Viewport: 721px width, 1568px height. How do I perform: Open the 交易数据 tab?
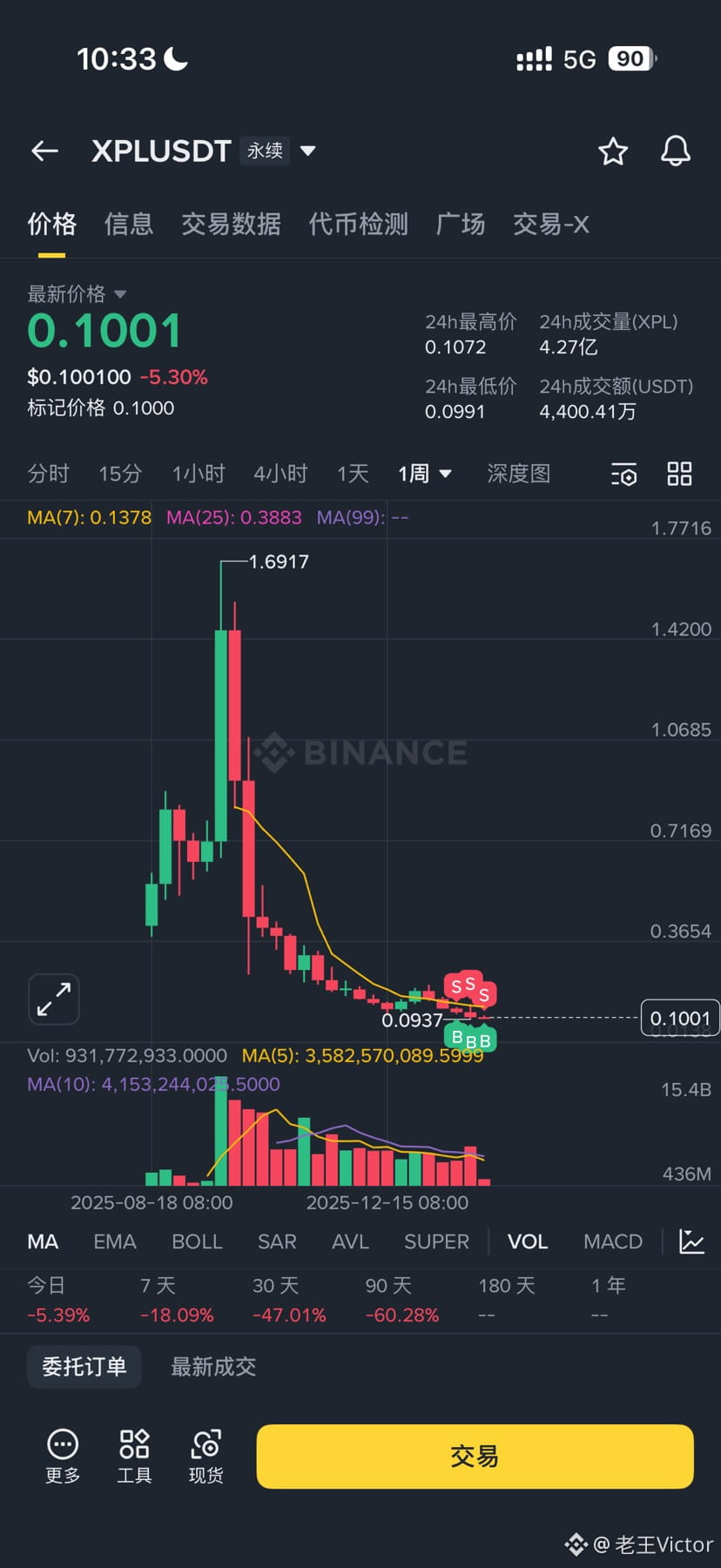point(231,225)
